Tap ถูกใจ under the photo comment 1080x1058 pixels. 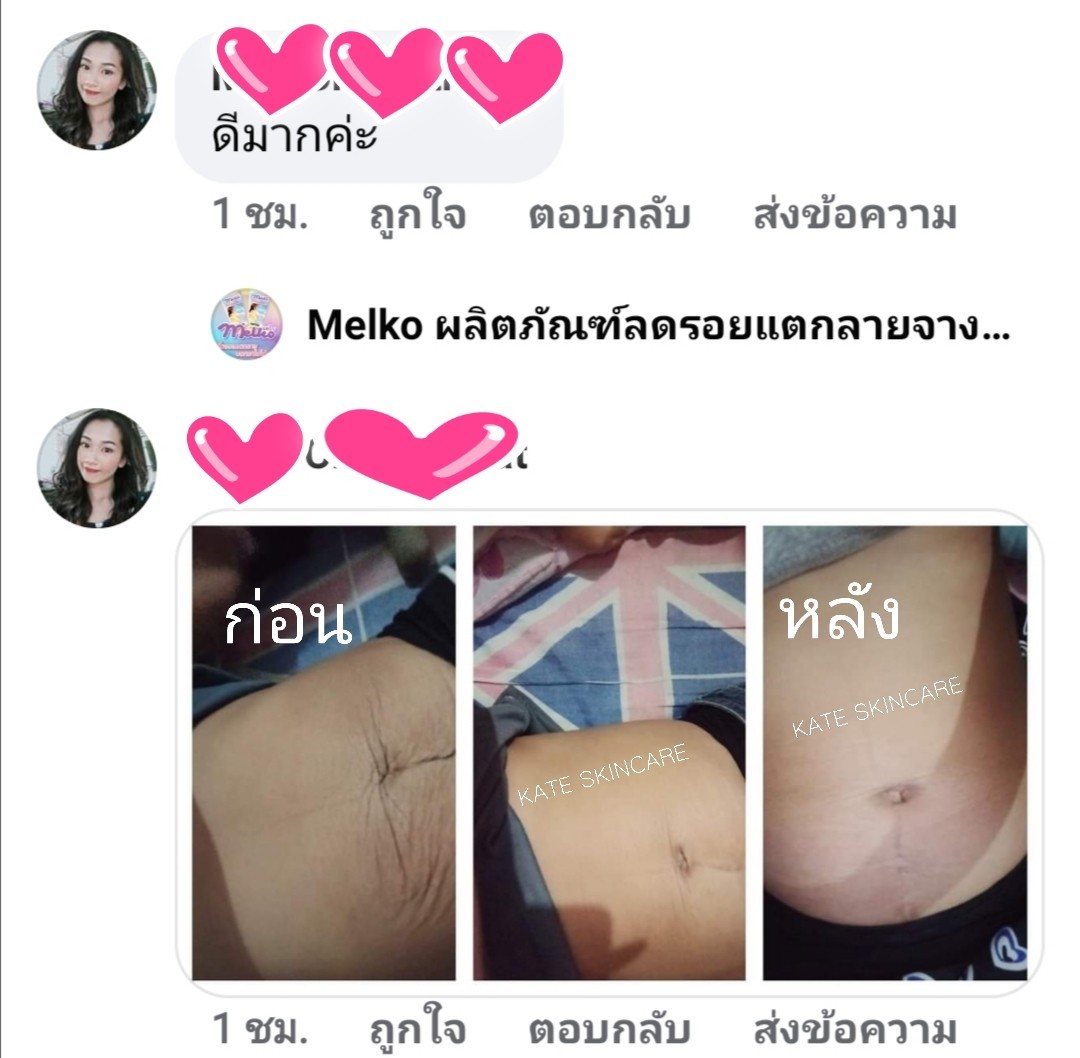[x=416, y=1030]
